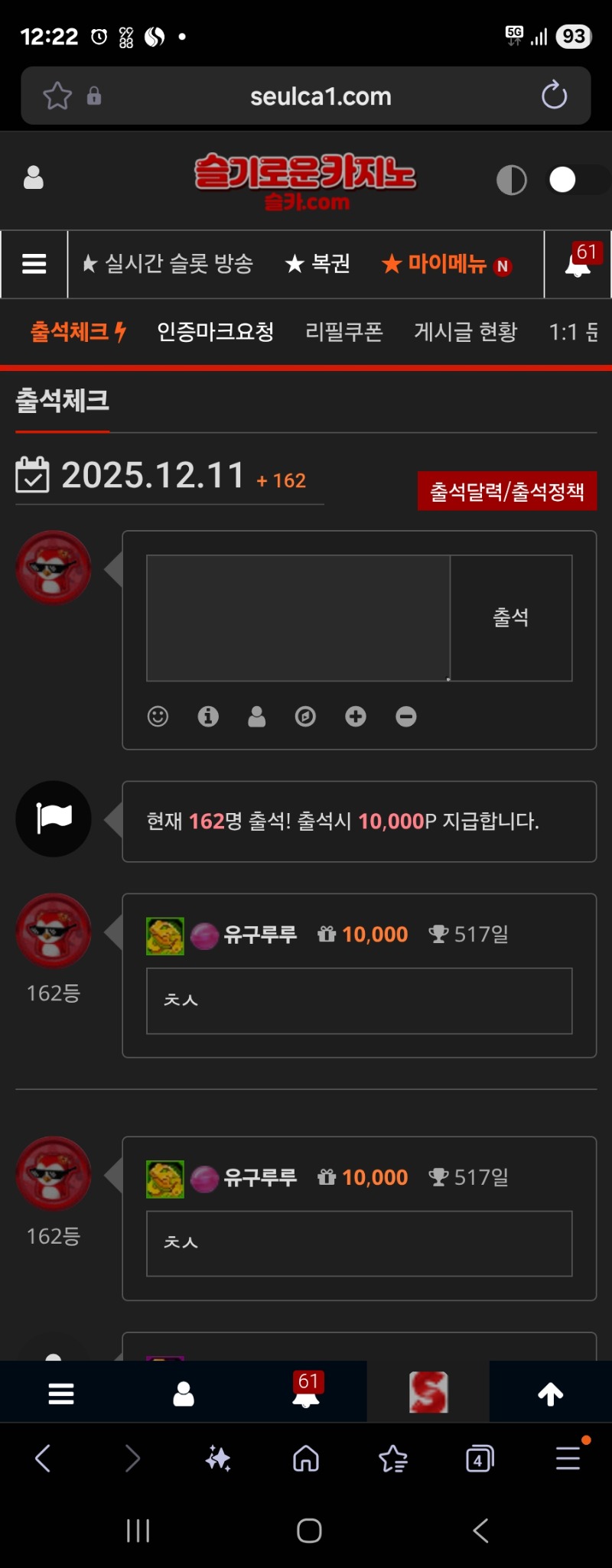The height and width of the screenshot is (1568, 612).
Task: Open 마이메뉴
Action: point(447,264)
